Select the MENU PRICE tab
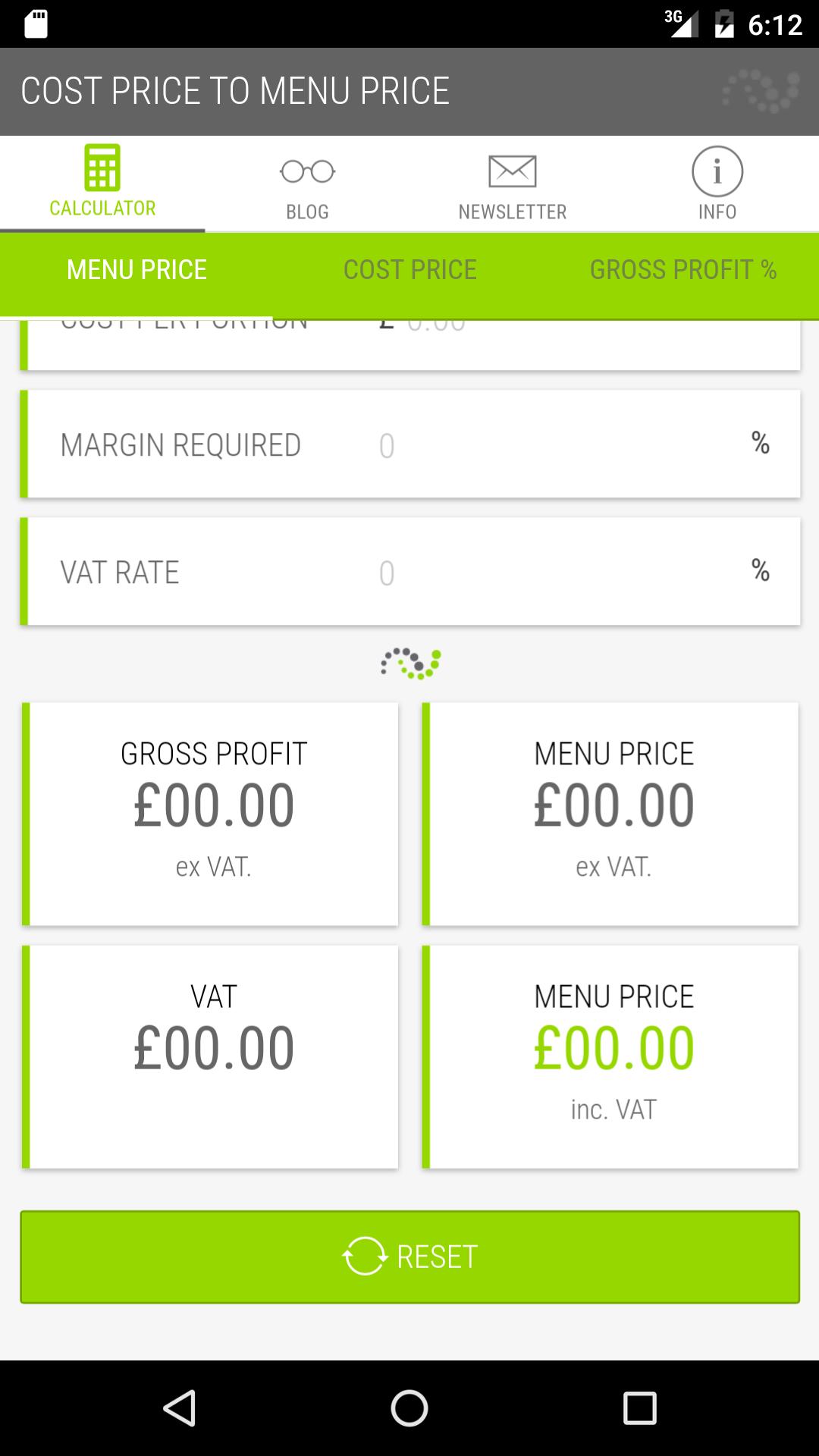819x1456 pixels. coord(136,269)
